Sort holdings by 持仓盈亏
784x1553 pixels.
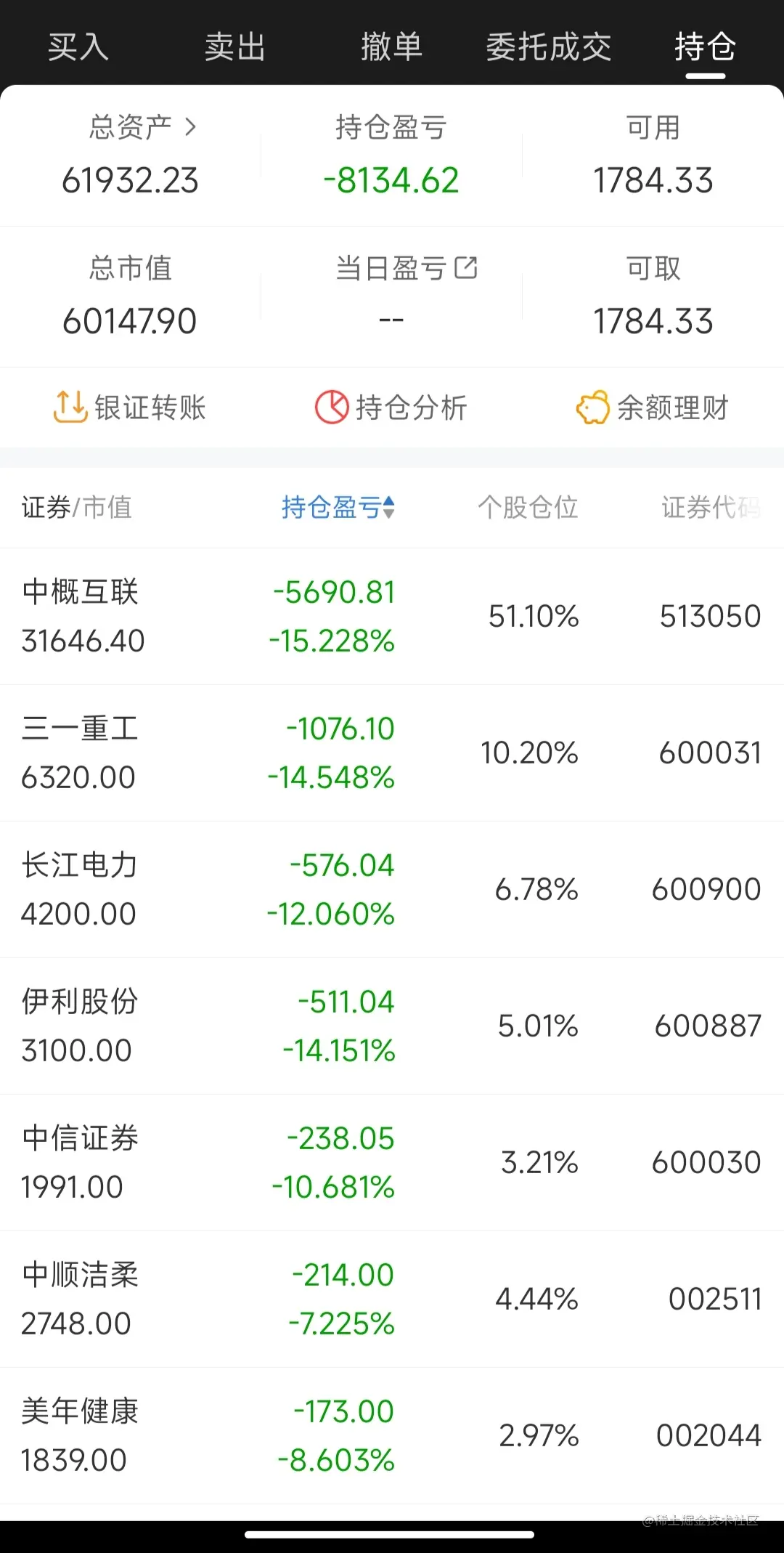338,508
